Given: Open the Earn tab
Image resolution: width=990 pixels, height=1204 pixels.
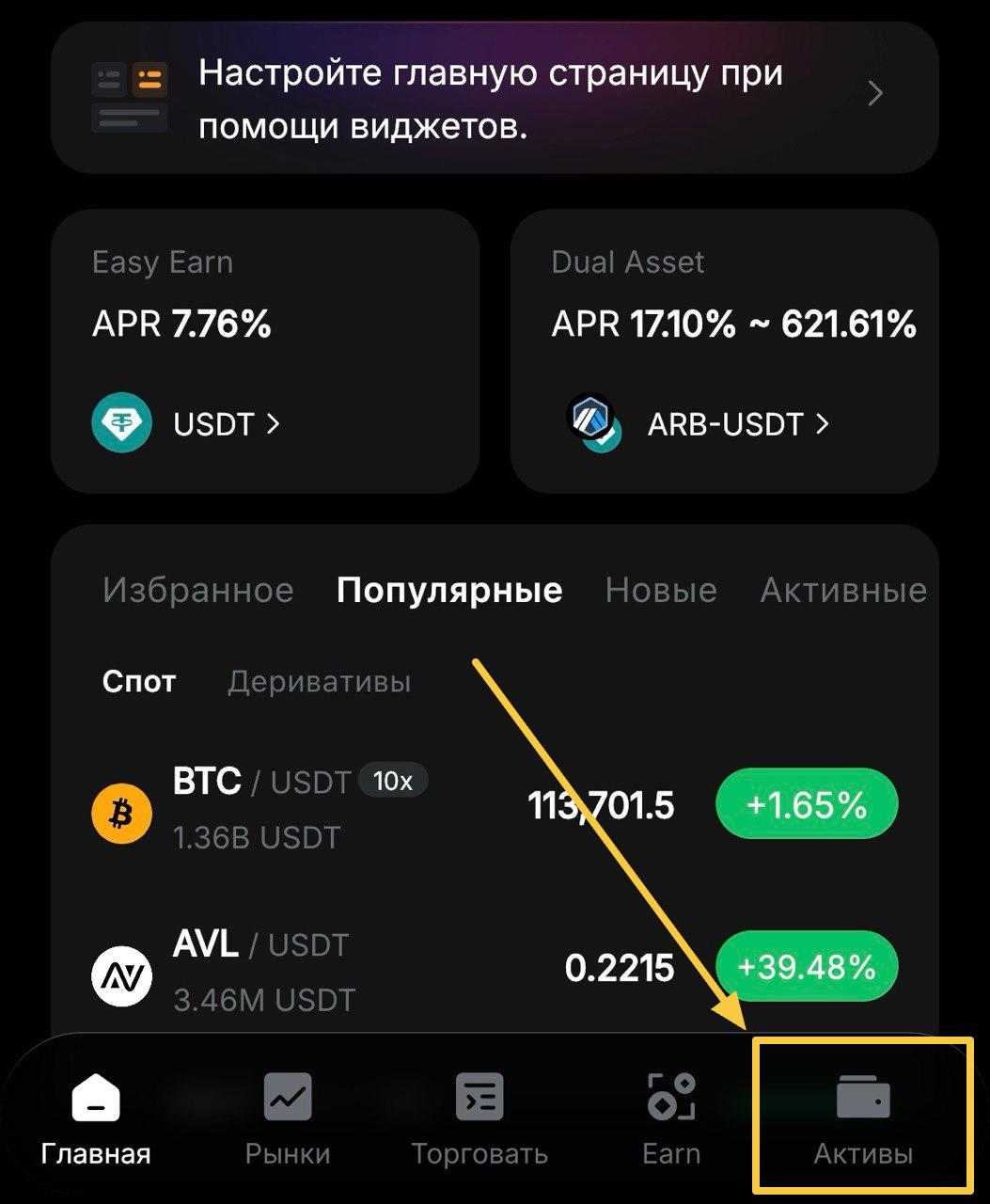Looking at the screenshot, I should (x=671, y=1117).
